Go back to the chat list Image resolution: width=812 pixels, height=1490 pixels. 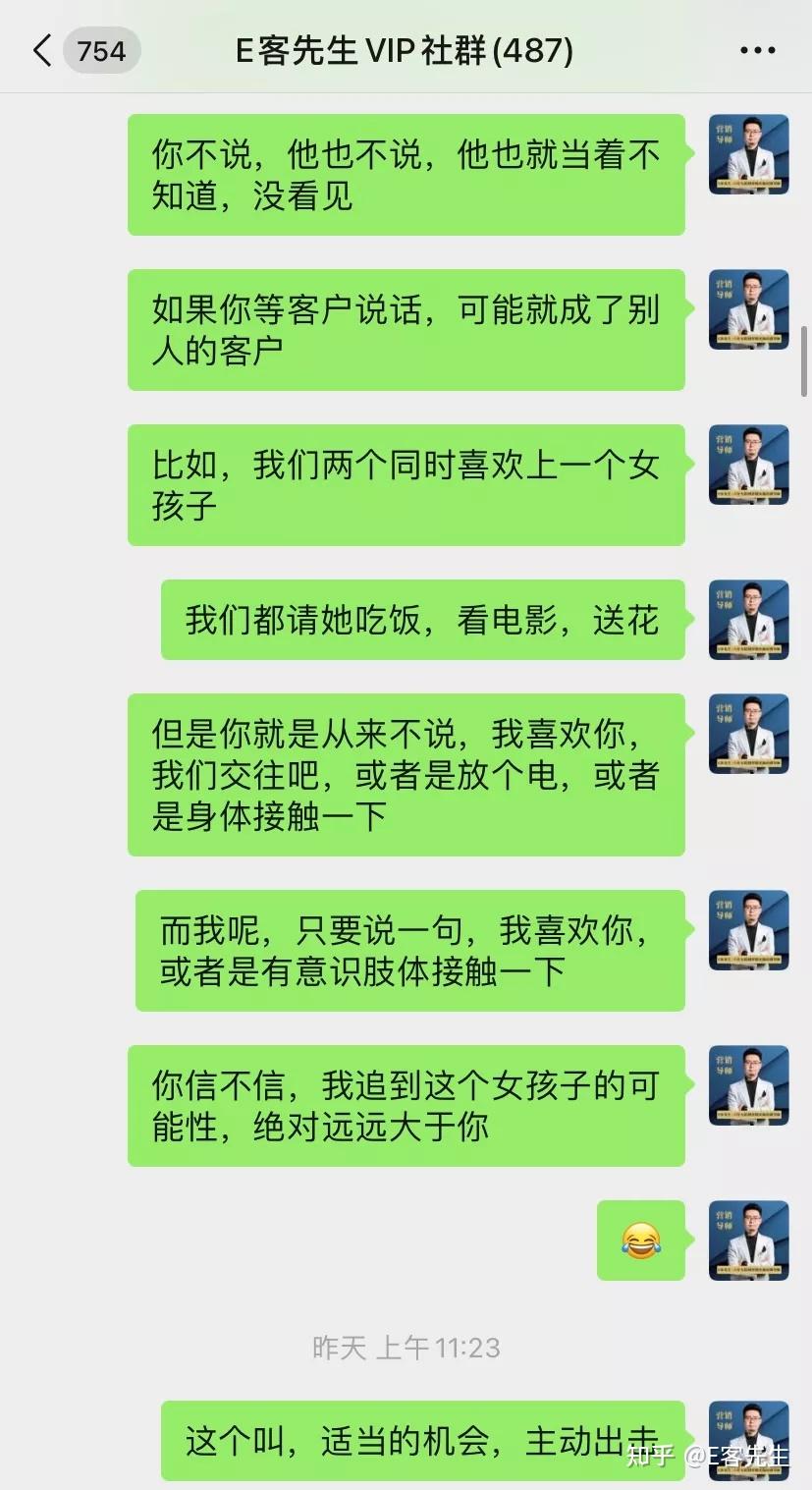click(x=43, y=51)
